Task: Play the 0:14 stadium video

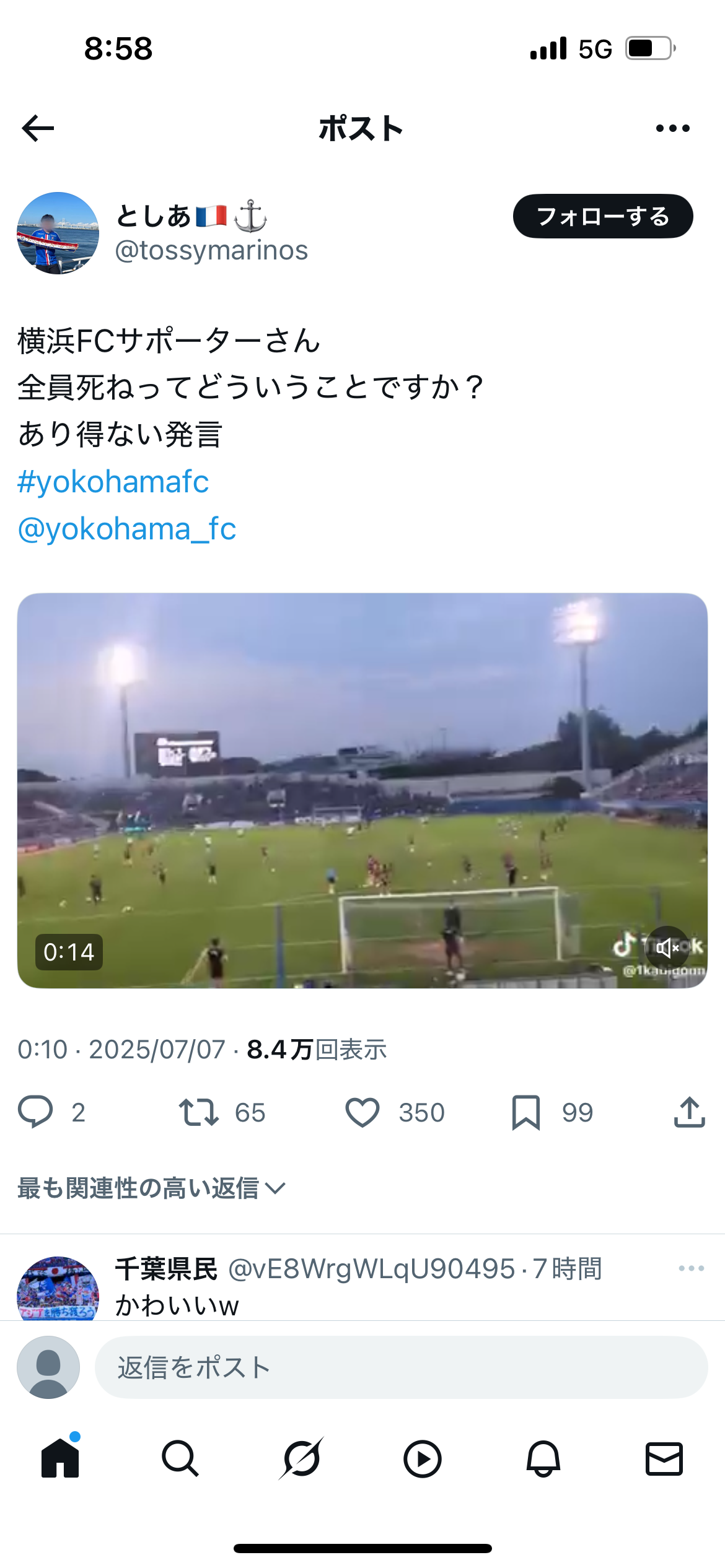Action: point(362,790)
